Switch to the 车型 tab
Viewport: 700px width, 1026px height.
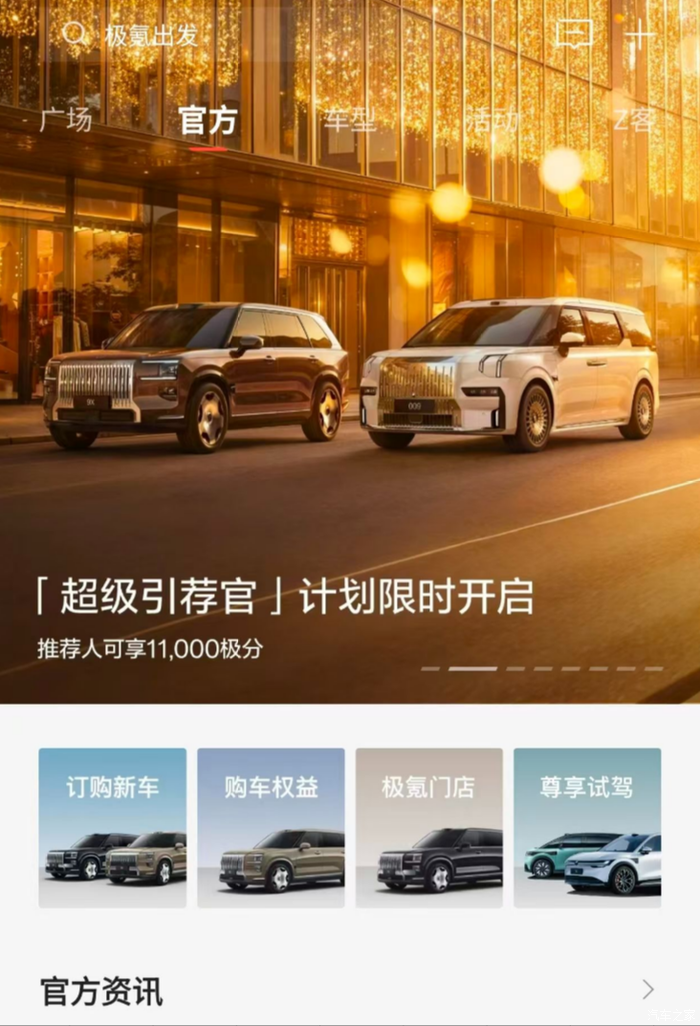tap(350, 120)
